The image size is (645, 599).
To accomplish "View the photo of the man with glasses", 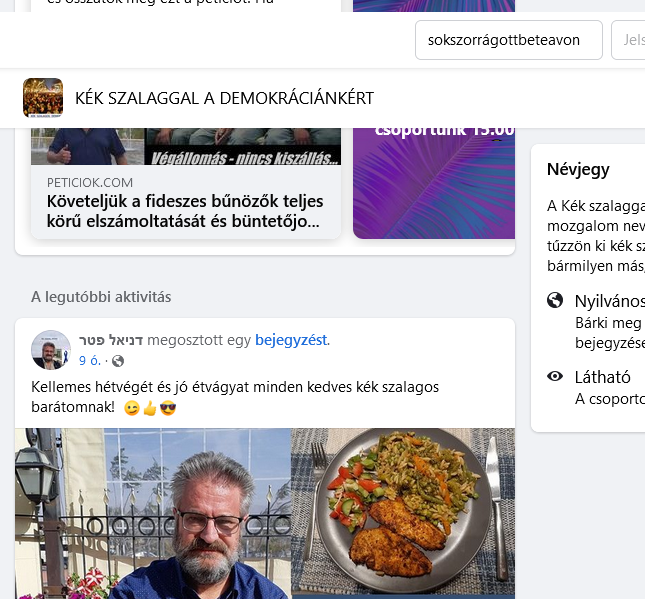I will click(153, 513).
